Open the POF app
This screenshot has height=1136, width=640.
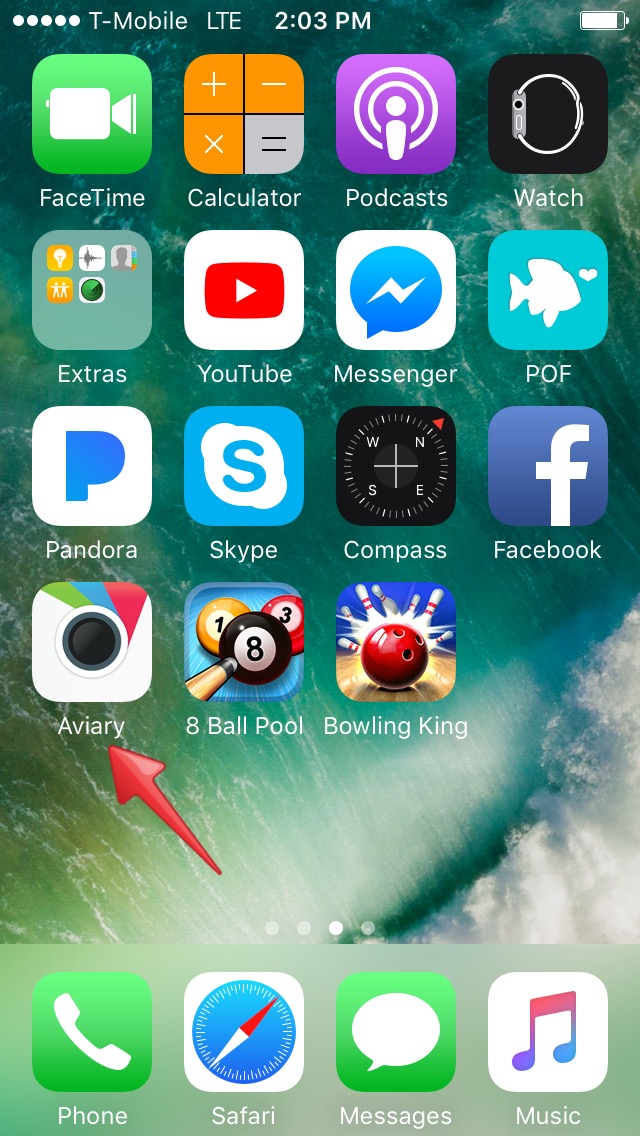548,290
